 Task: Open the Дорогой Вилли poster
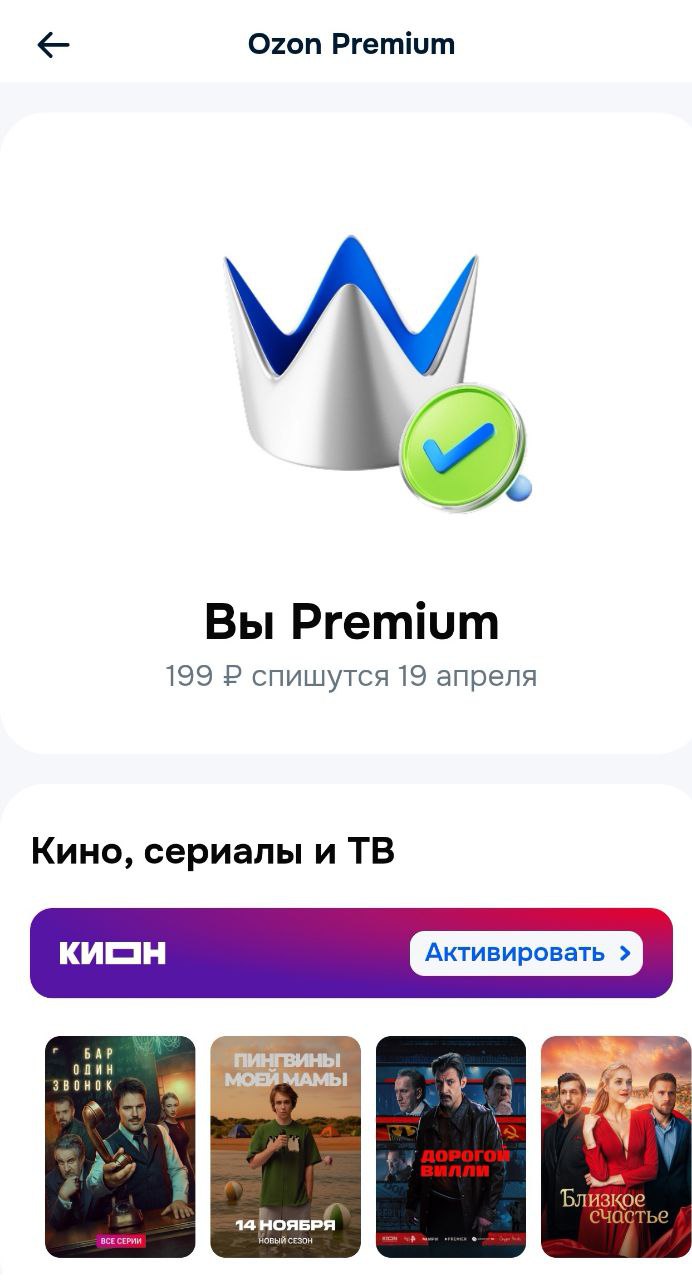pyautogui.click(x=450, y=1146)
